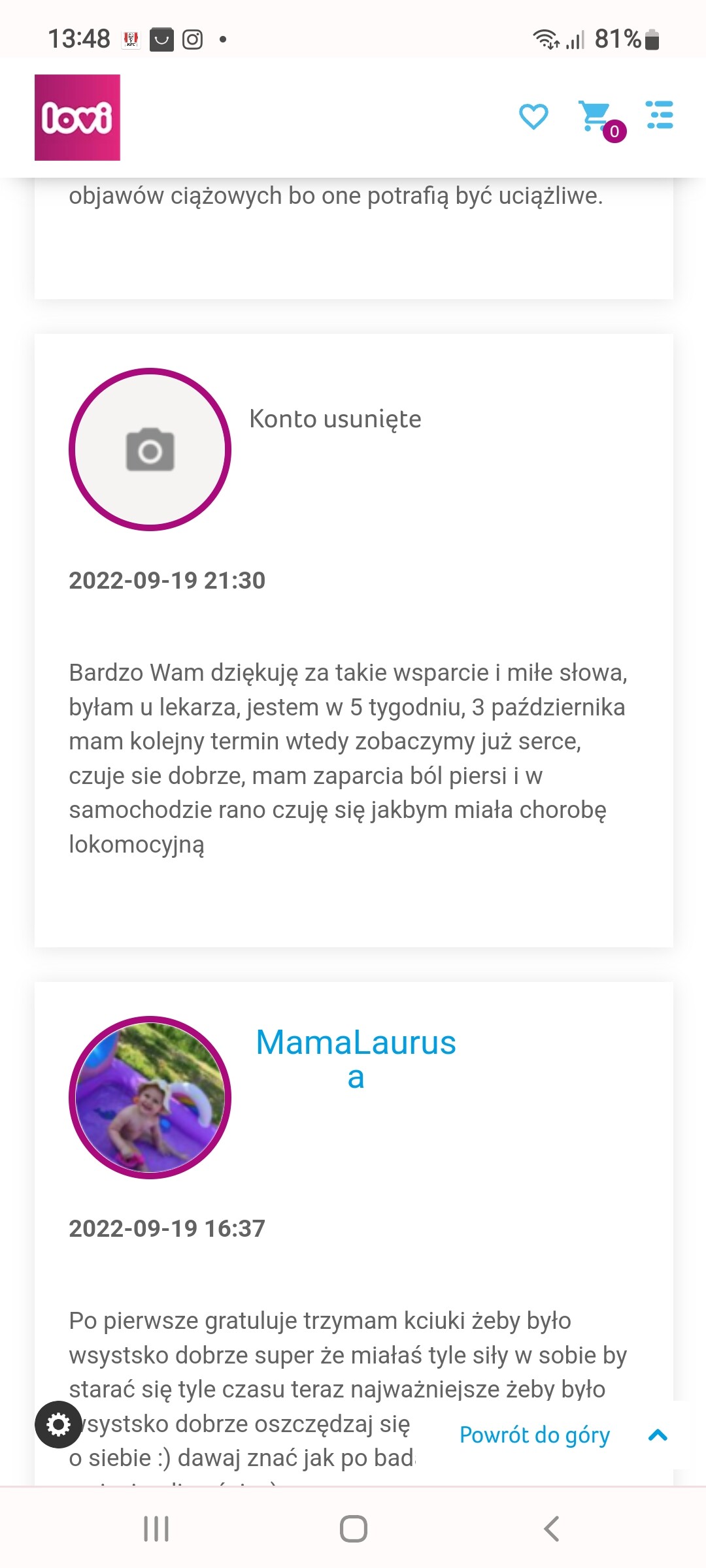The height and width of the screenshot is (1568, 706).
Task: Open MamaLaurusa's profile link
Action: (356, 1059)
